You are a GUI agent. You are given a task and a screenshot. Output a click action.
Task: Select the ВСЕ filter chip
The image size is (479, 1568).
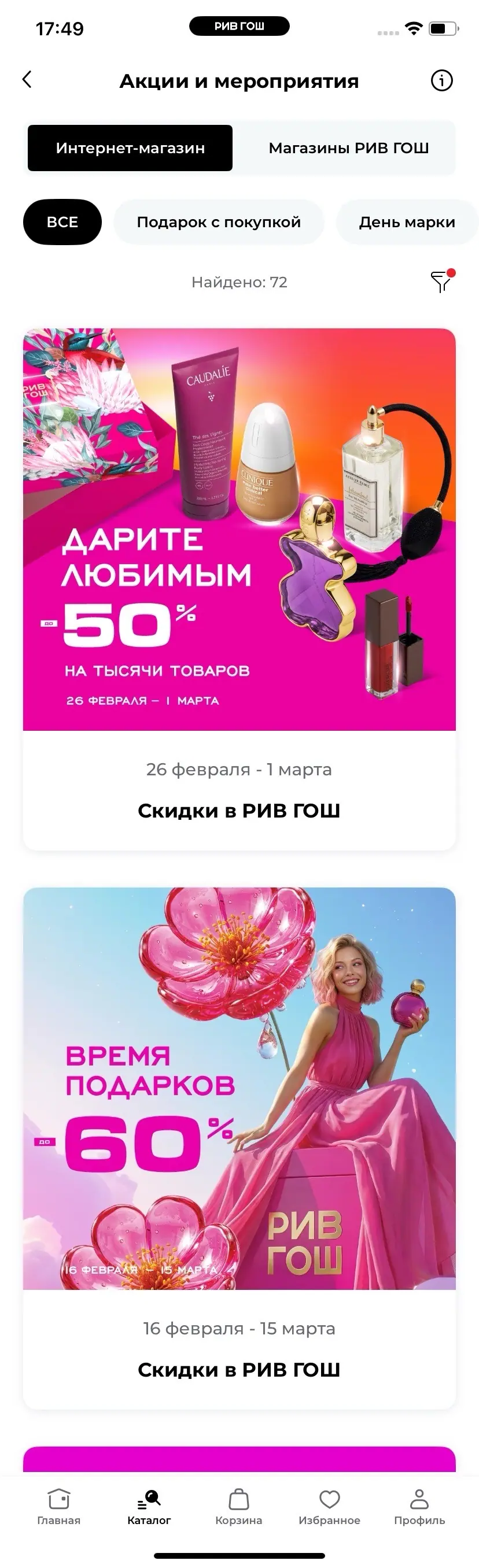(62, 222)
